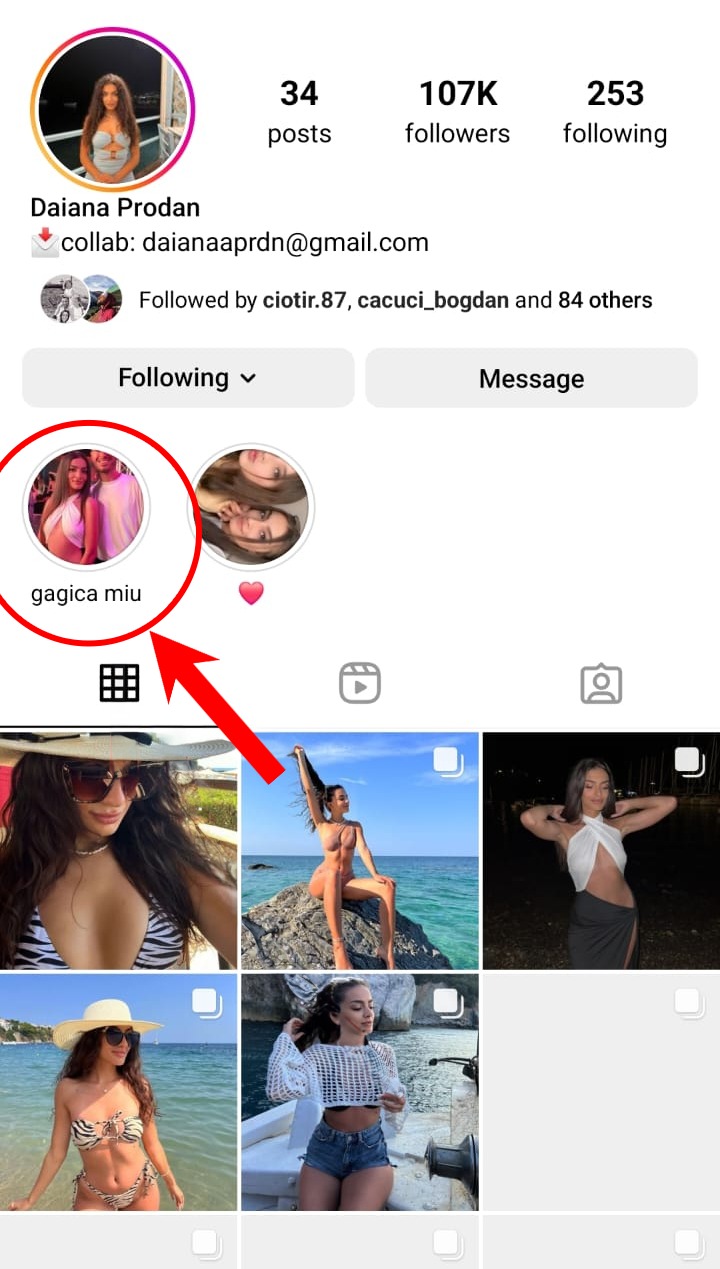Open the night post with white halter top

(600, 850)
